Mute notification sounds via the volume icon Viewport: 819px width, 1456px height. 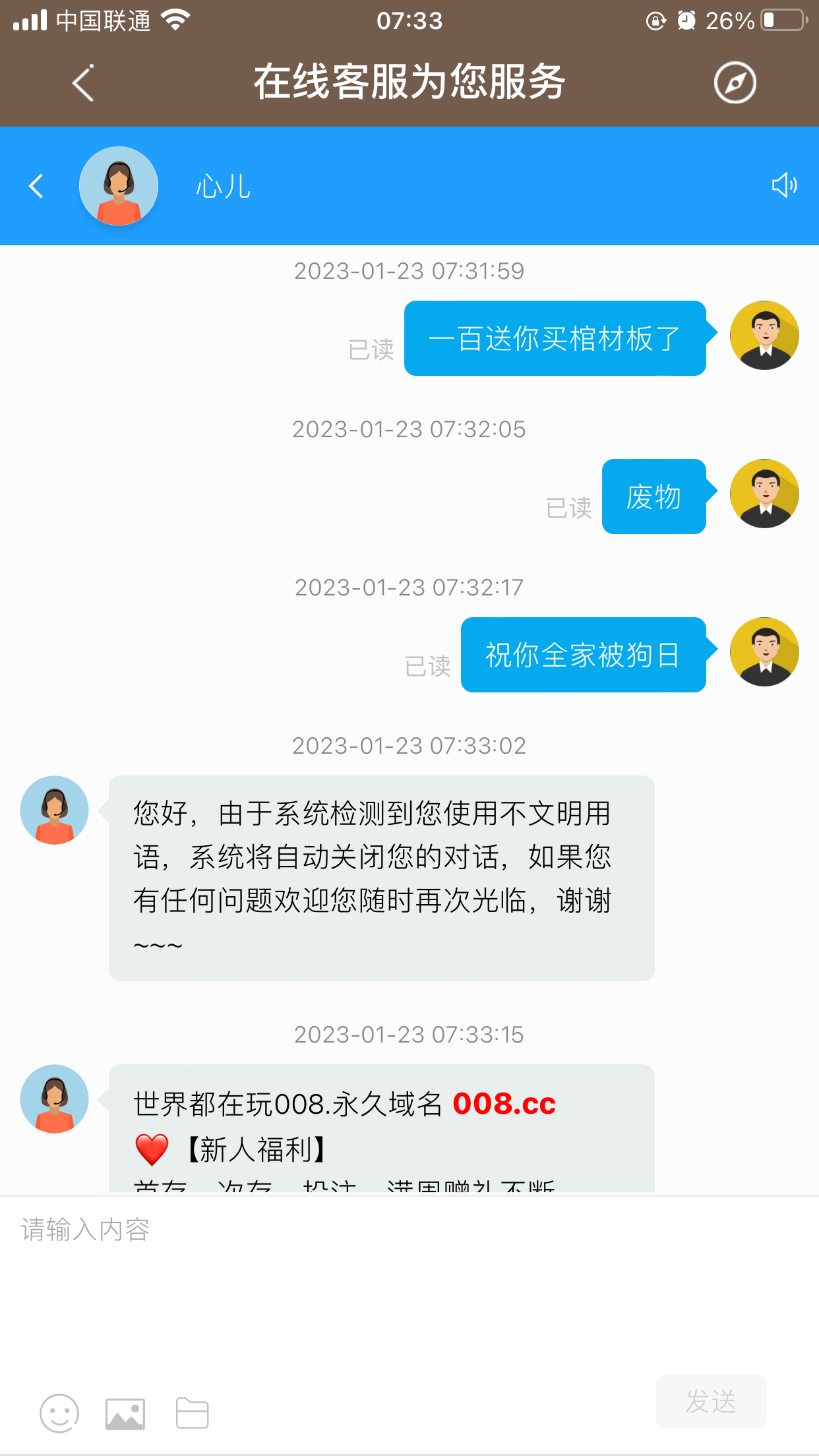click(x=785, y=187)
